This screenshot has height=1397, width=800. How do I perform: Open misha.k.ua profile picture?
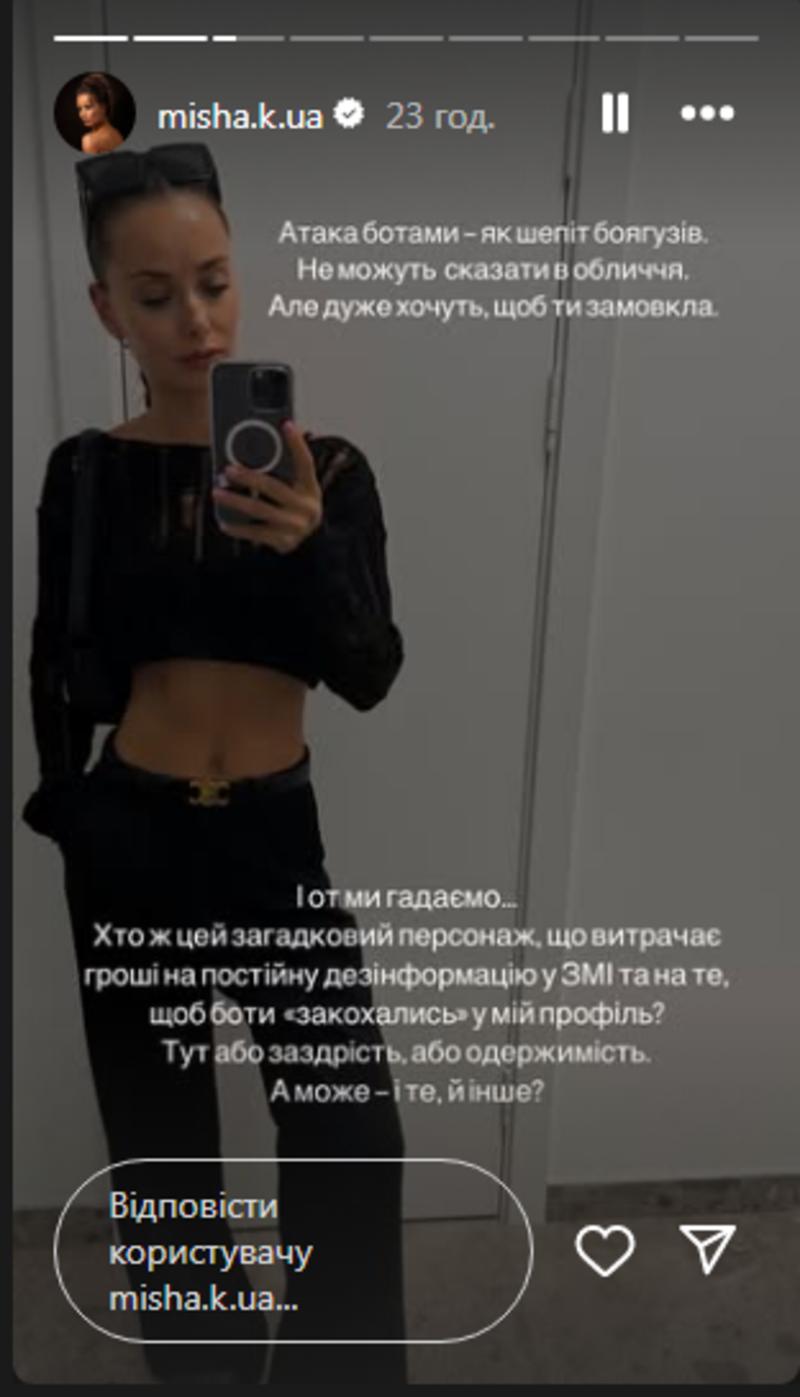tap(95, 114)
